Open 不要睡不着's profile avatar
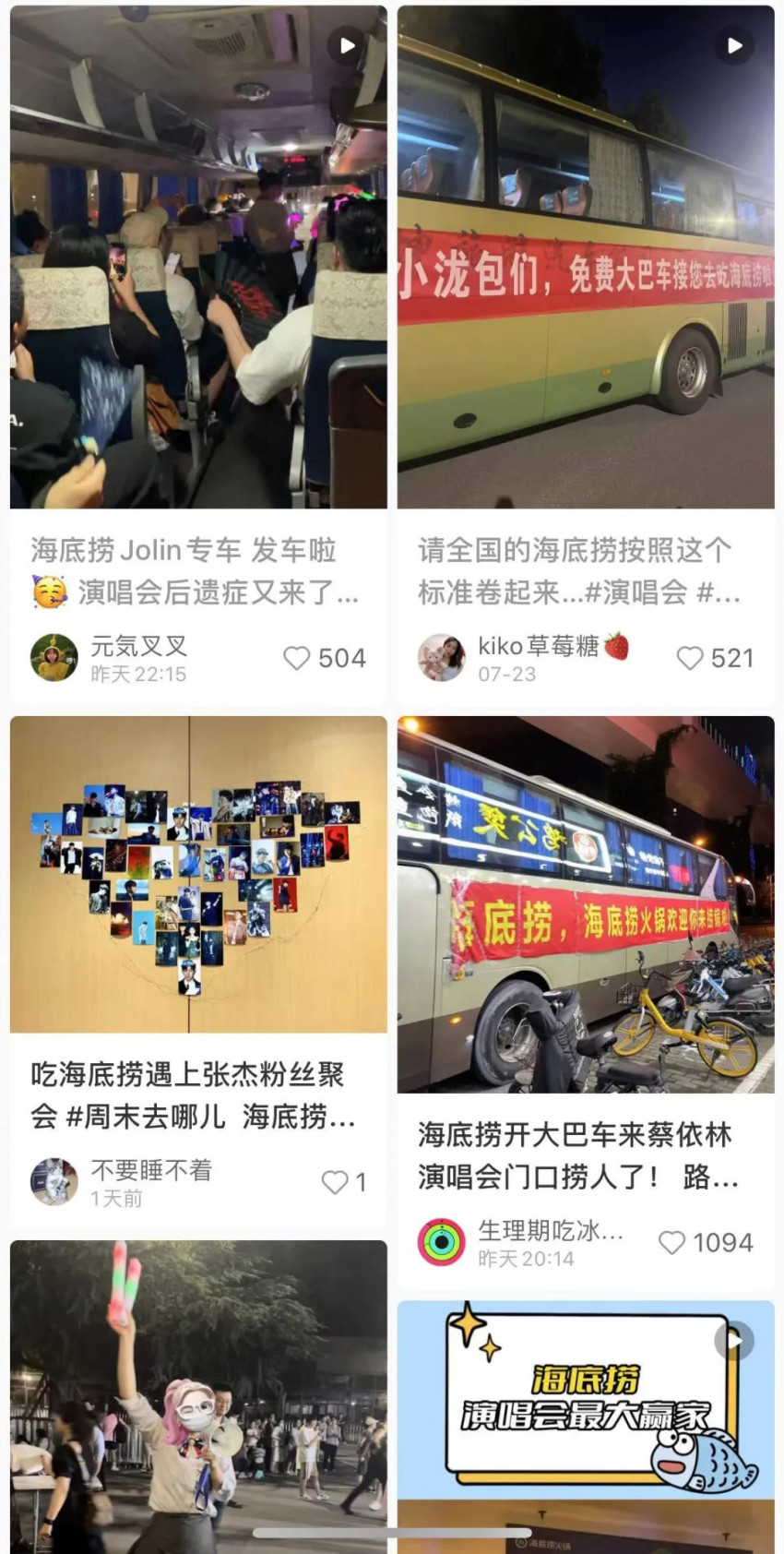Screen dimensions: 784x1554 click(54, 1179)
